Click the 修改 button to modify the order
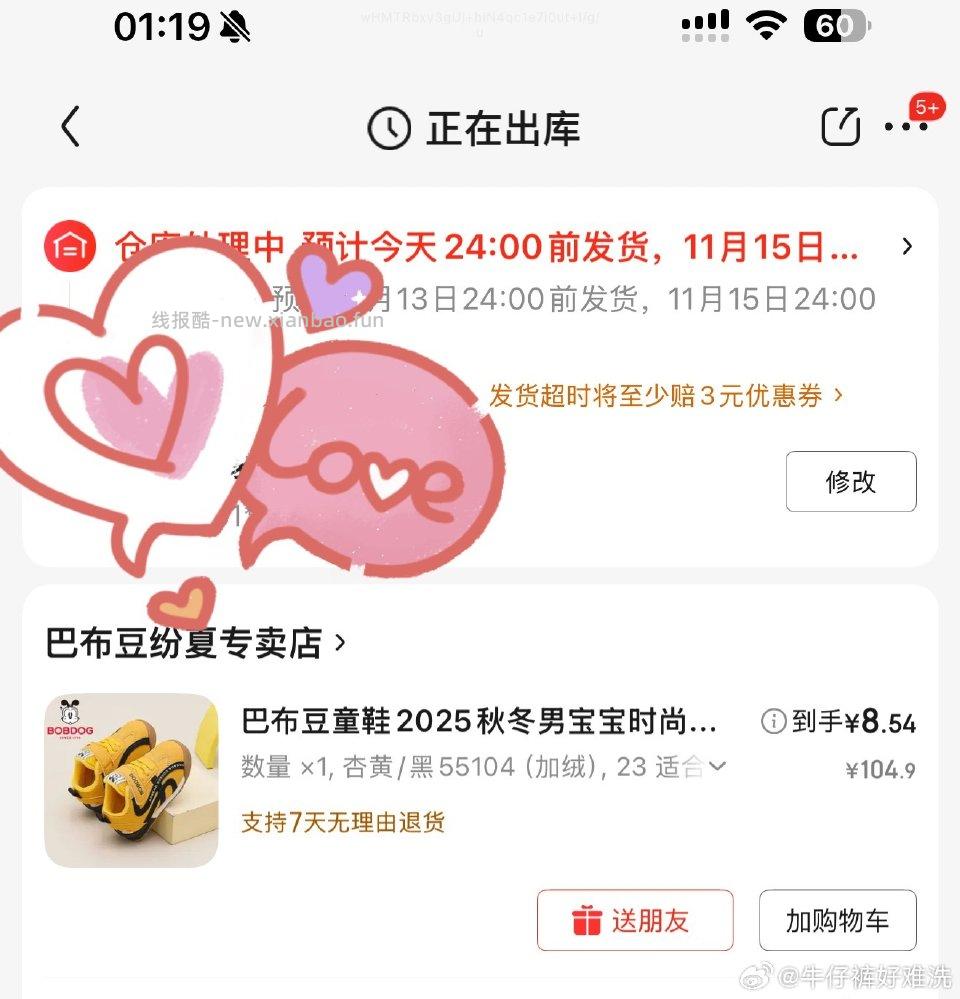 point(851,482)
